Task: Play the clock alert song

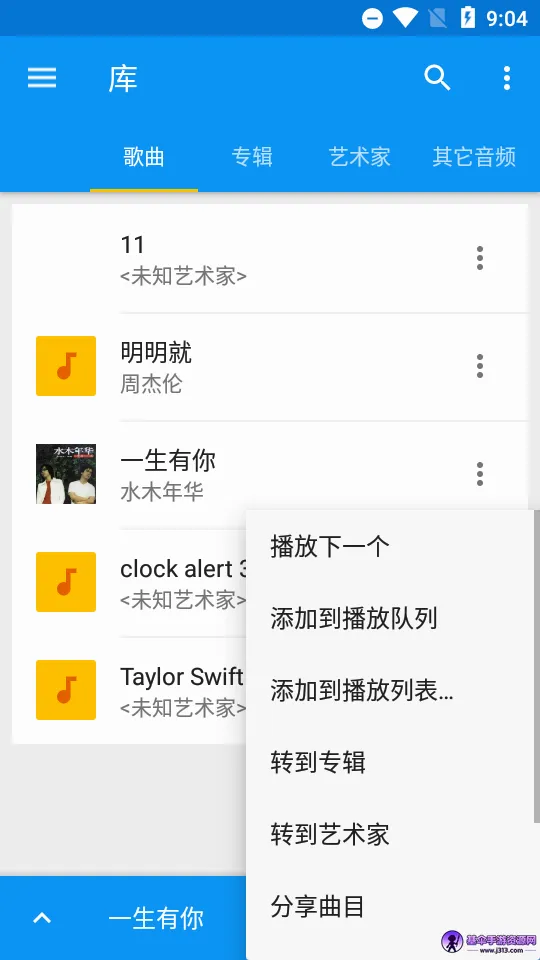Action: coord(129,582)
